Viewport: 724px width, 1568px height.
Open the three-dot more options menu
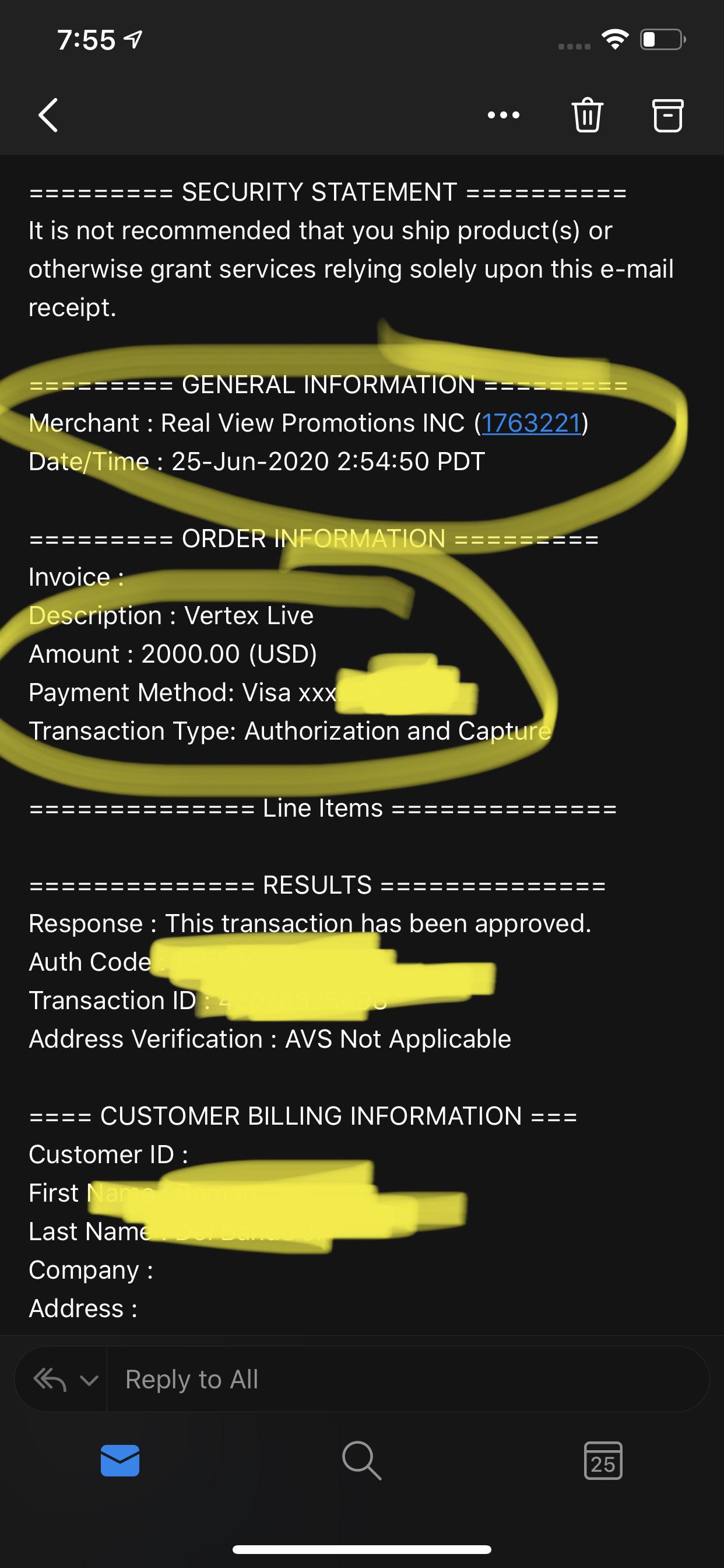click(x=503, y=115)
